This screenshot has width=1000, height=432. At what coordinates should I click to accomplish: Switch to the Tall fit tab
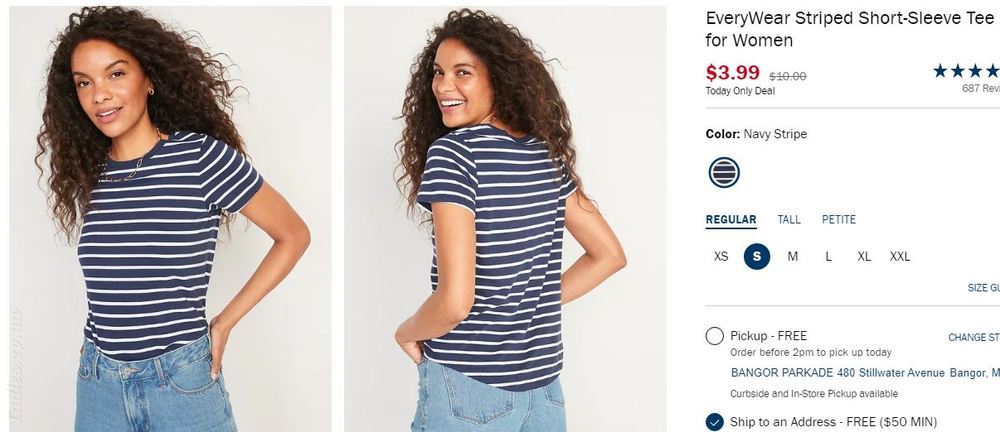[x=789, y=220]
